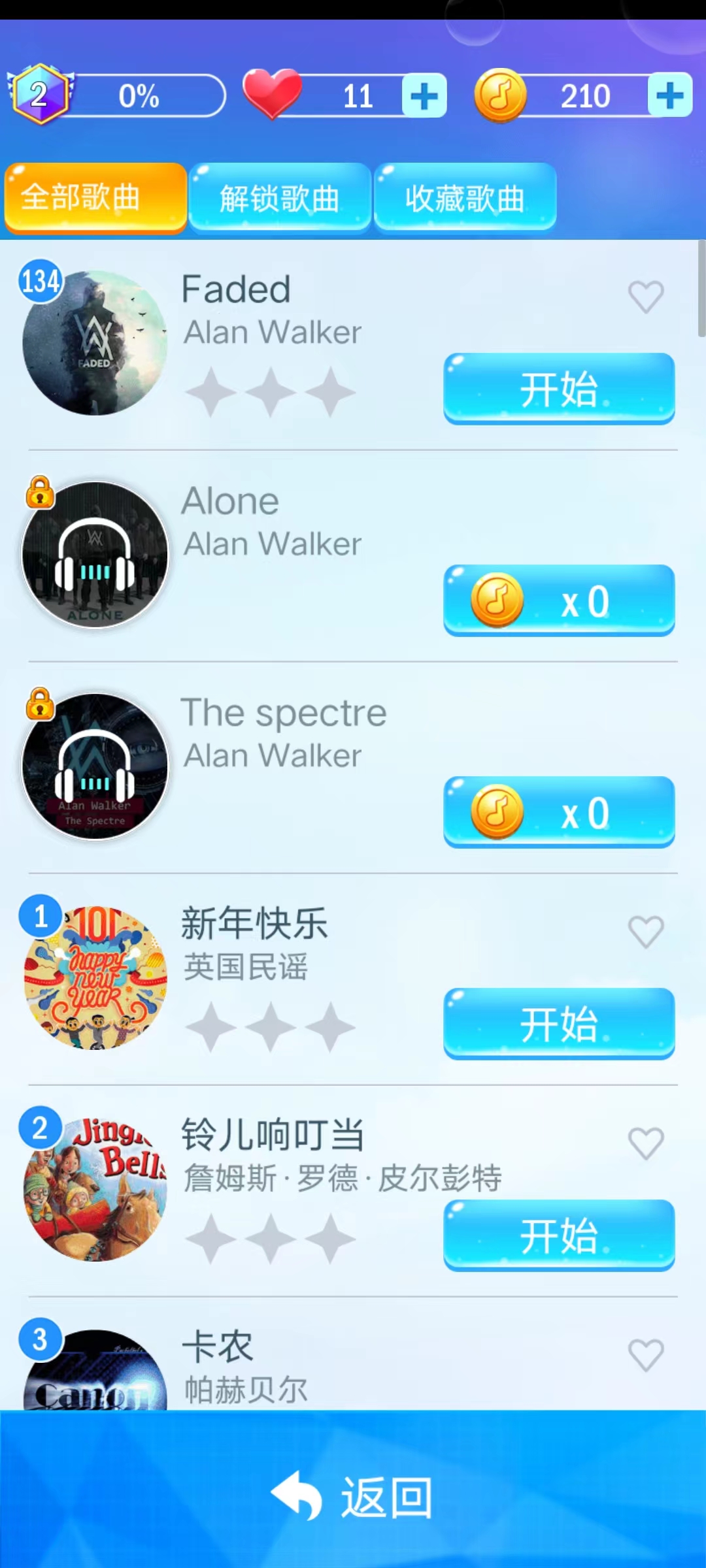Add more hearts with the plus button
Viewport: 706px width, 1568px height.
pyautogui.click(x=424, y=96)
